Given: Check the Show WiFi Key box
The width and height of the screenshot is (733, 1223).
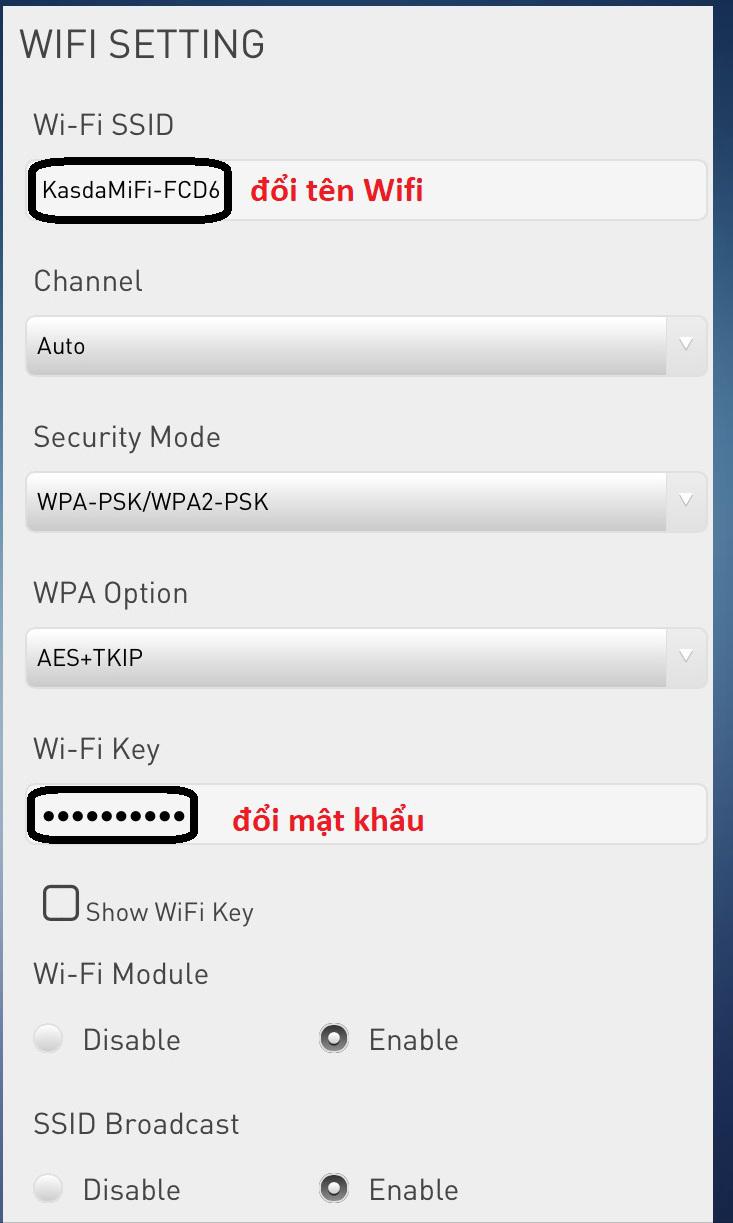Looking at the screenshot, I should click(61, 903).
